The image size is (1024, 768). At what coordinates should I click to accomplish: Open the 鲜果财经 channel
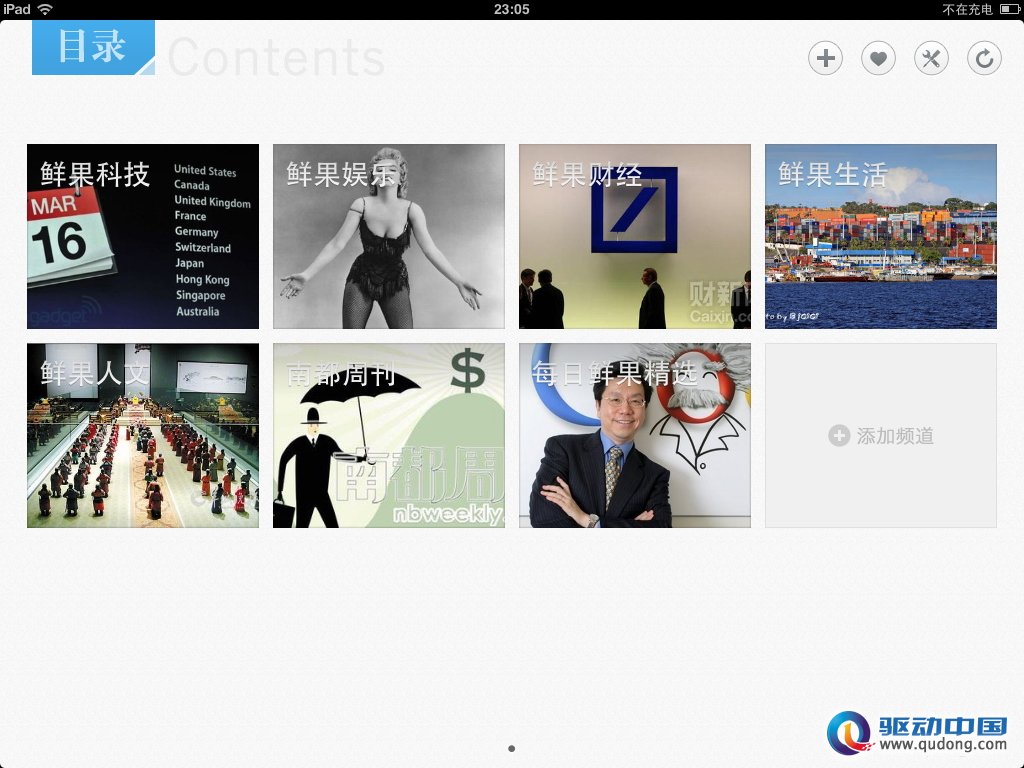pyautogui.click(x=635, y=236)
